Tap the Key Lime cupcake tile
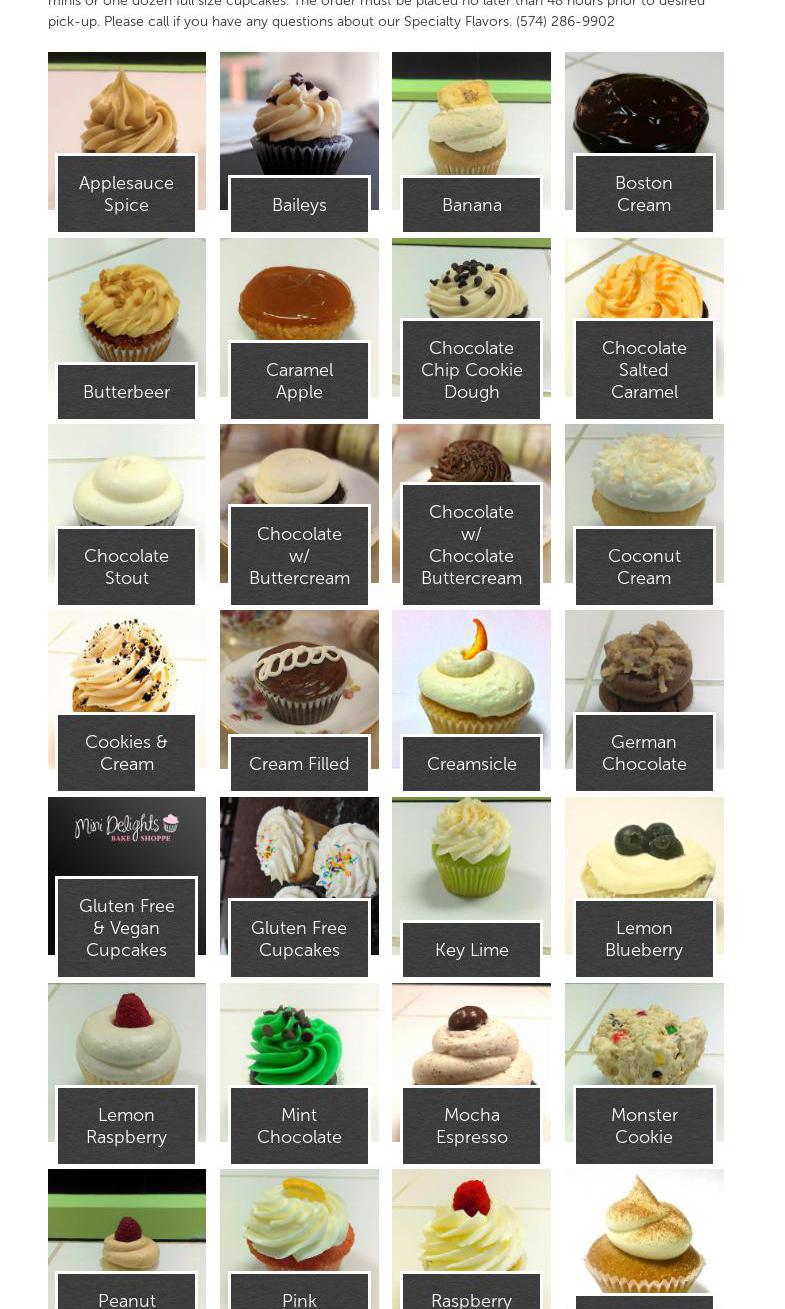This screenshot has height=1309, width=785. [x=471, y=949]
